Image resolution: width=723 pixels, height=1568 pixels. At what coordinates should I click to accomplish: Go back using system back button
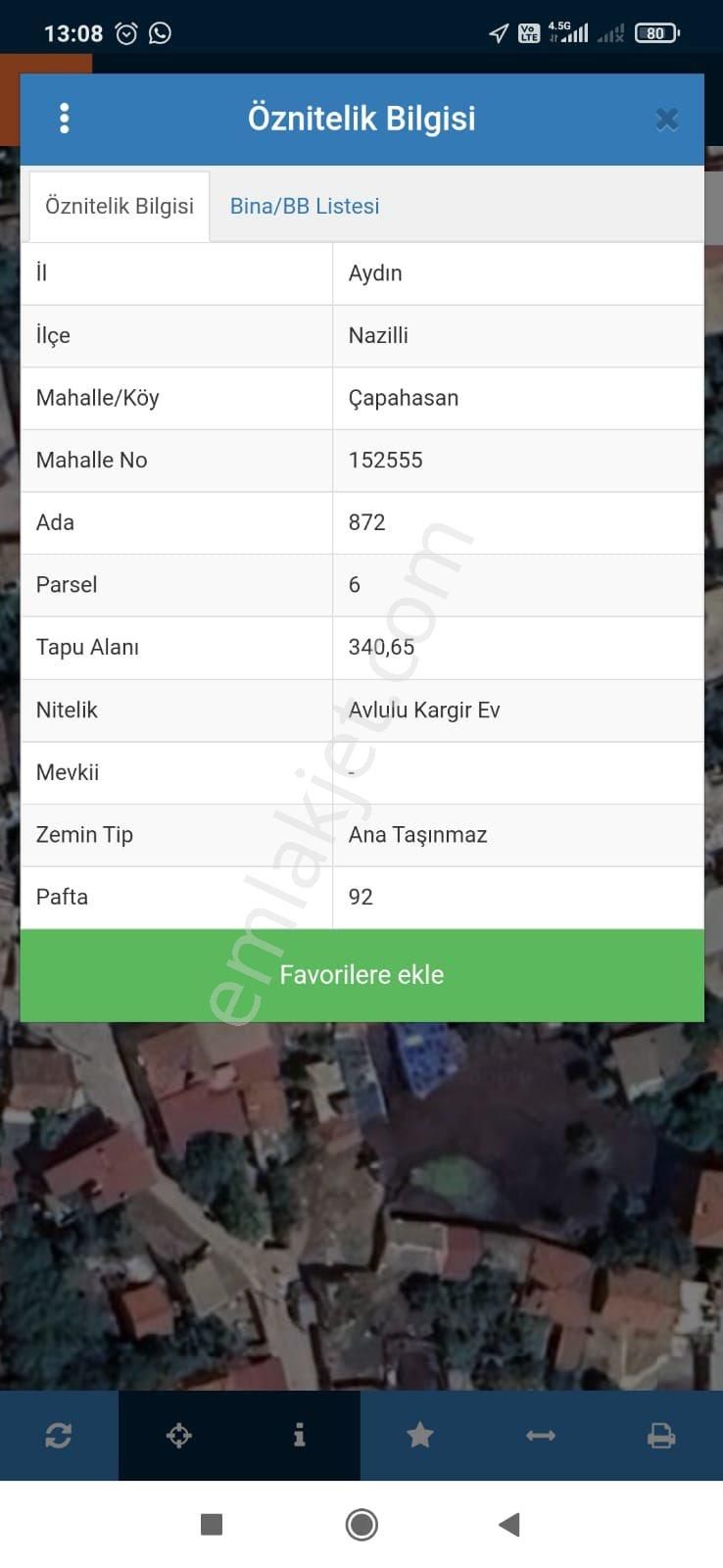coord(509,1524)
